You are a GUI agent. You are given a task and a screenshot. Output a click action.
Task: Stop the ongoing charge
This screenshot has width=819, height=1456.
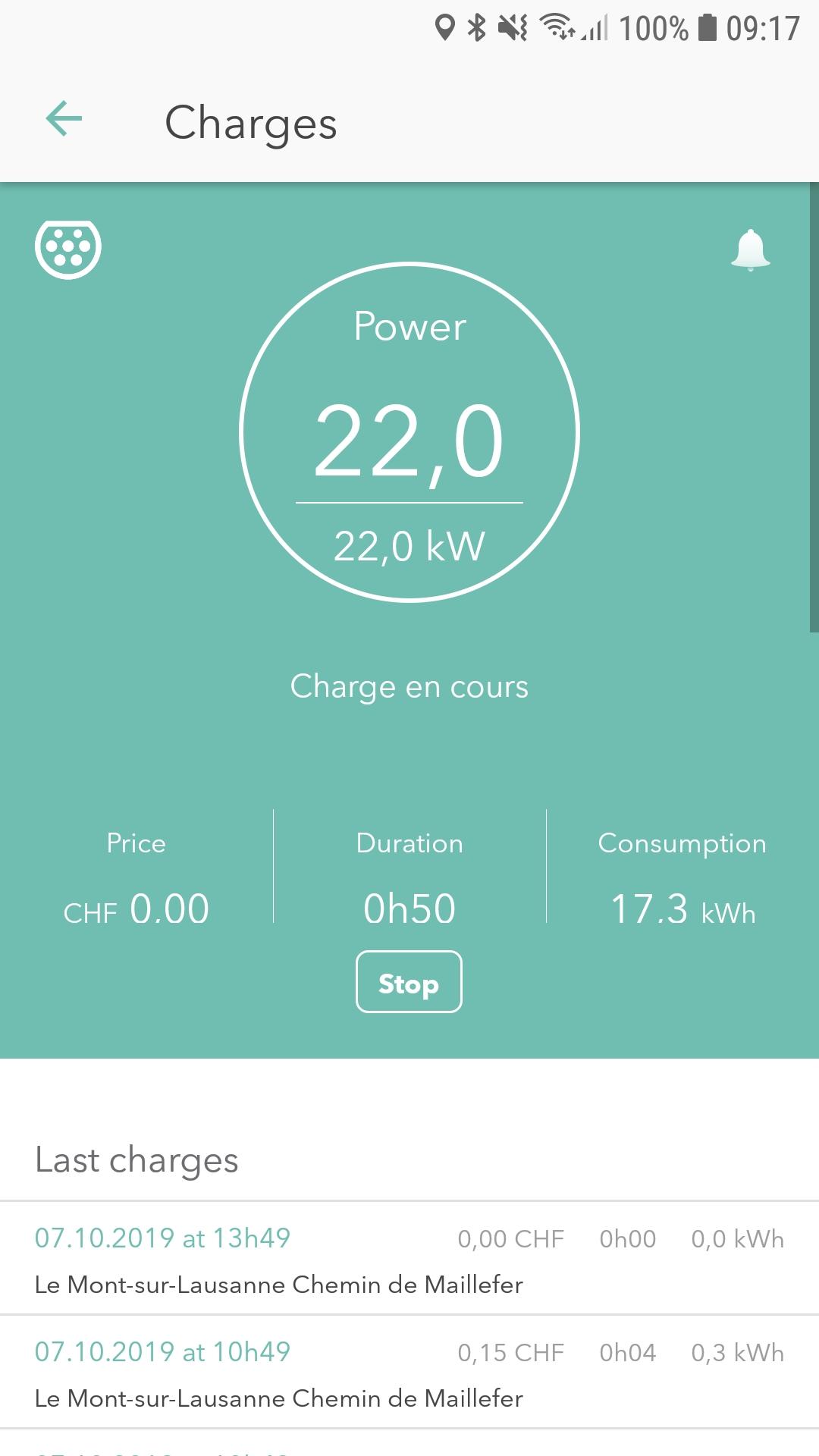click(x=409, y=981)
